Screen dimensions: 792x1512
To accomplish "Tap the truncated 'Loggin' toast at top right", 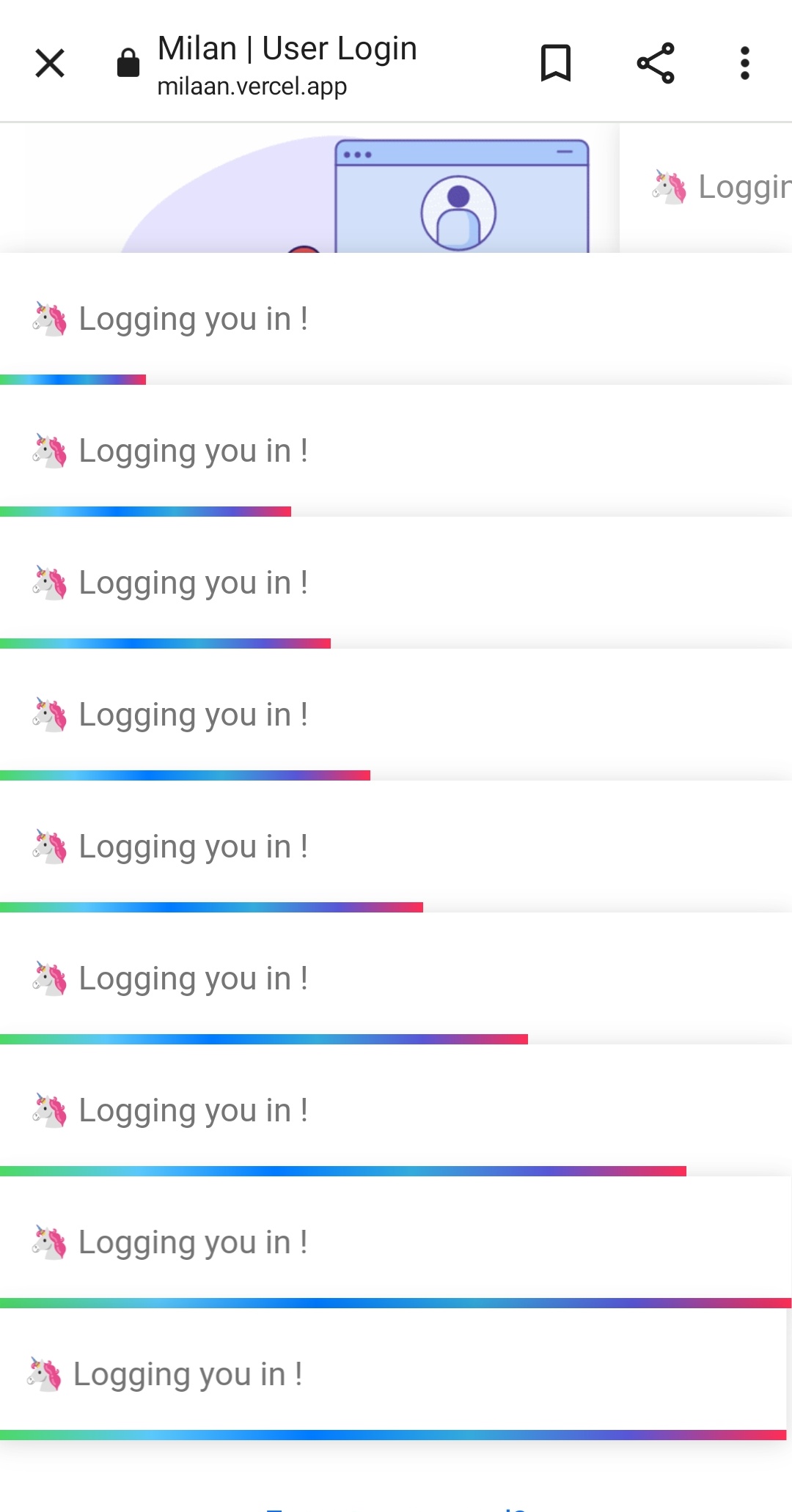I will click(x=733, y=187).
